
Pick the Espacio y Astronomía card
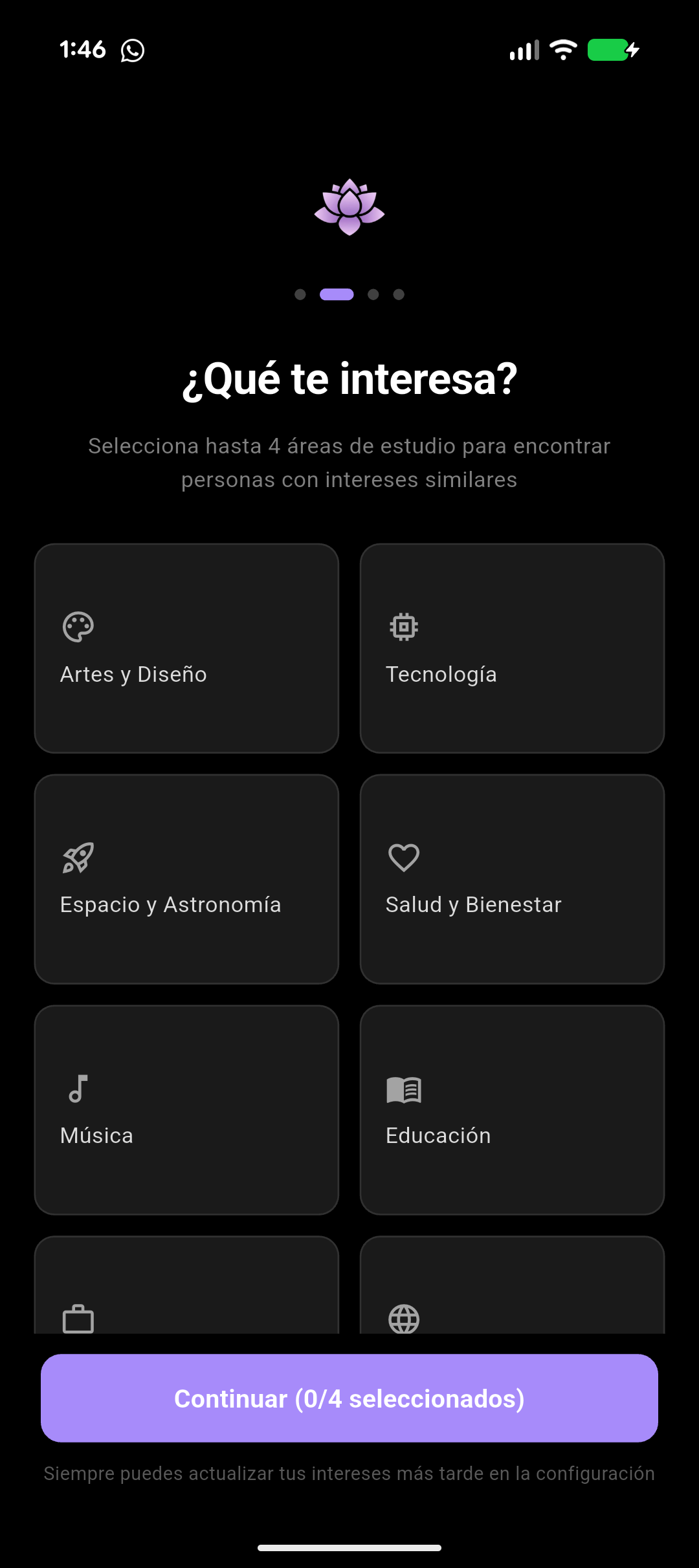[186, 879]
